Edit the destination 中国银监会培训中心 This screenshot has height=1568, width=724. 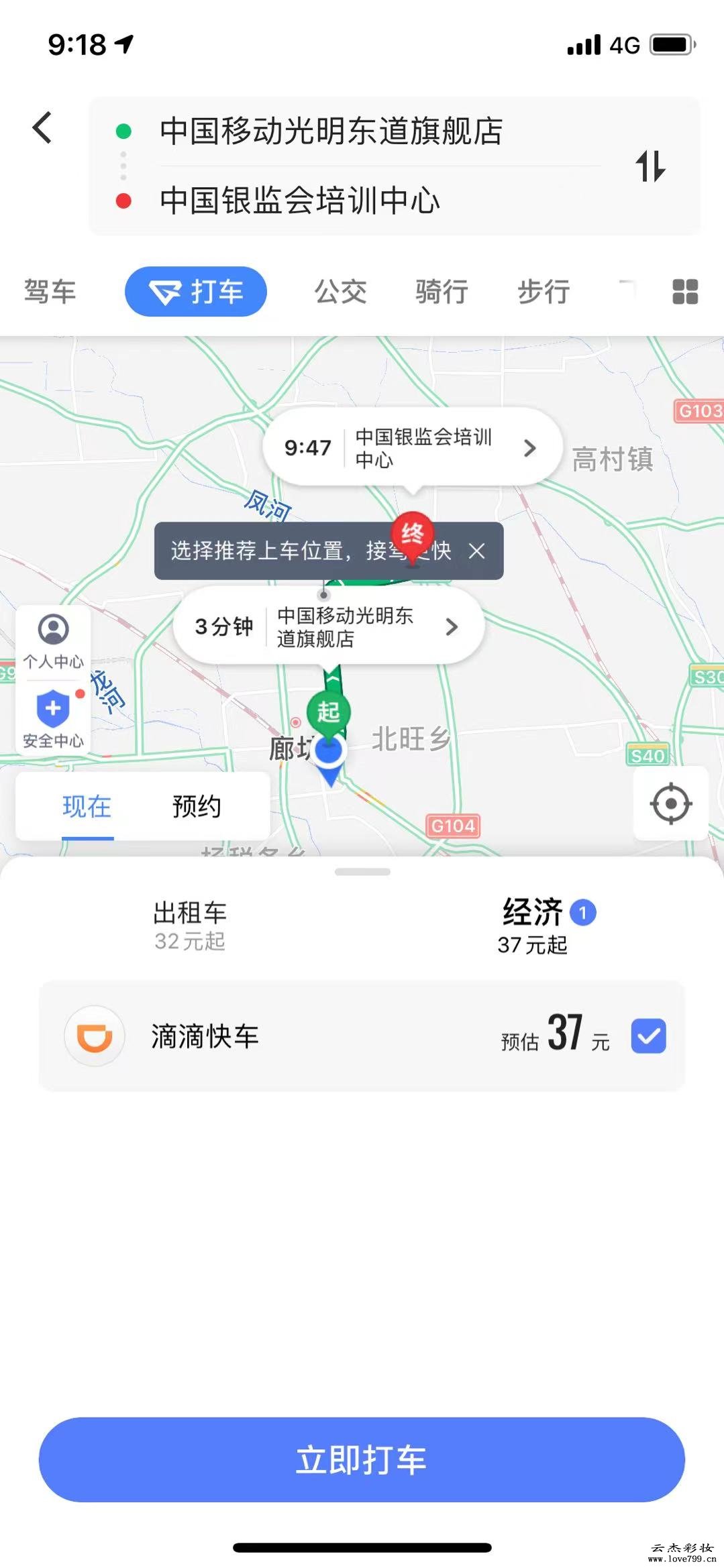[300, 201]
